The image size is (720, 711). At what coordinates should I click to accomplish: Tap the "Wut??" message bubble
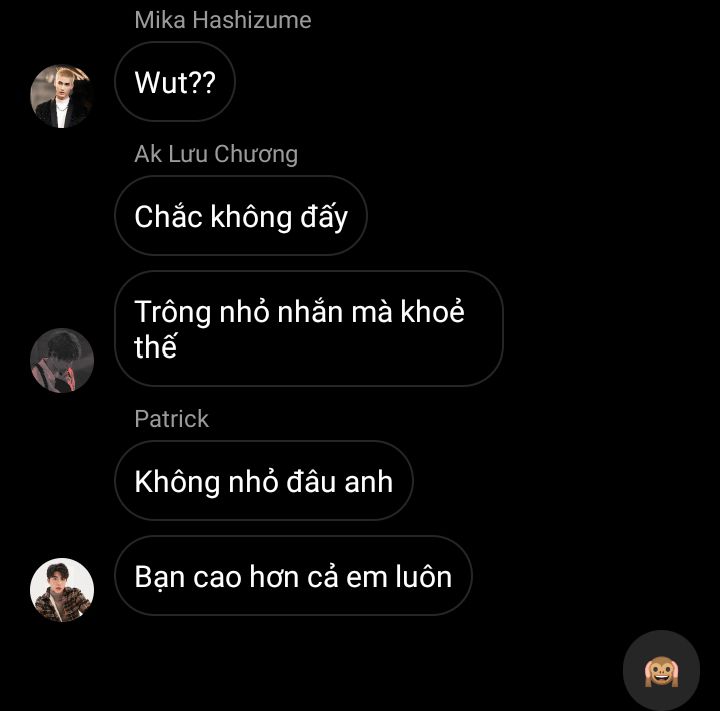click(175, 82)
